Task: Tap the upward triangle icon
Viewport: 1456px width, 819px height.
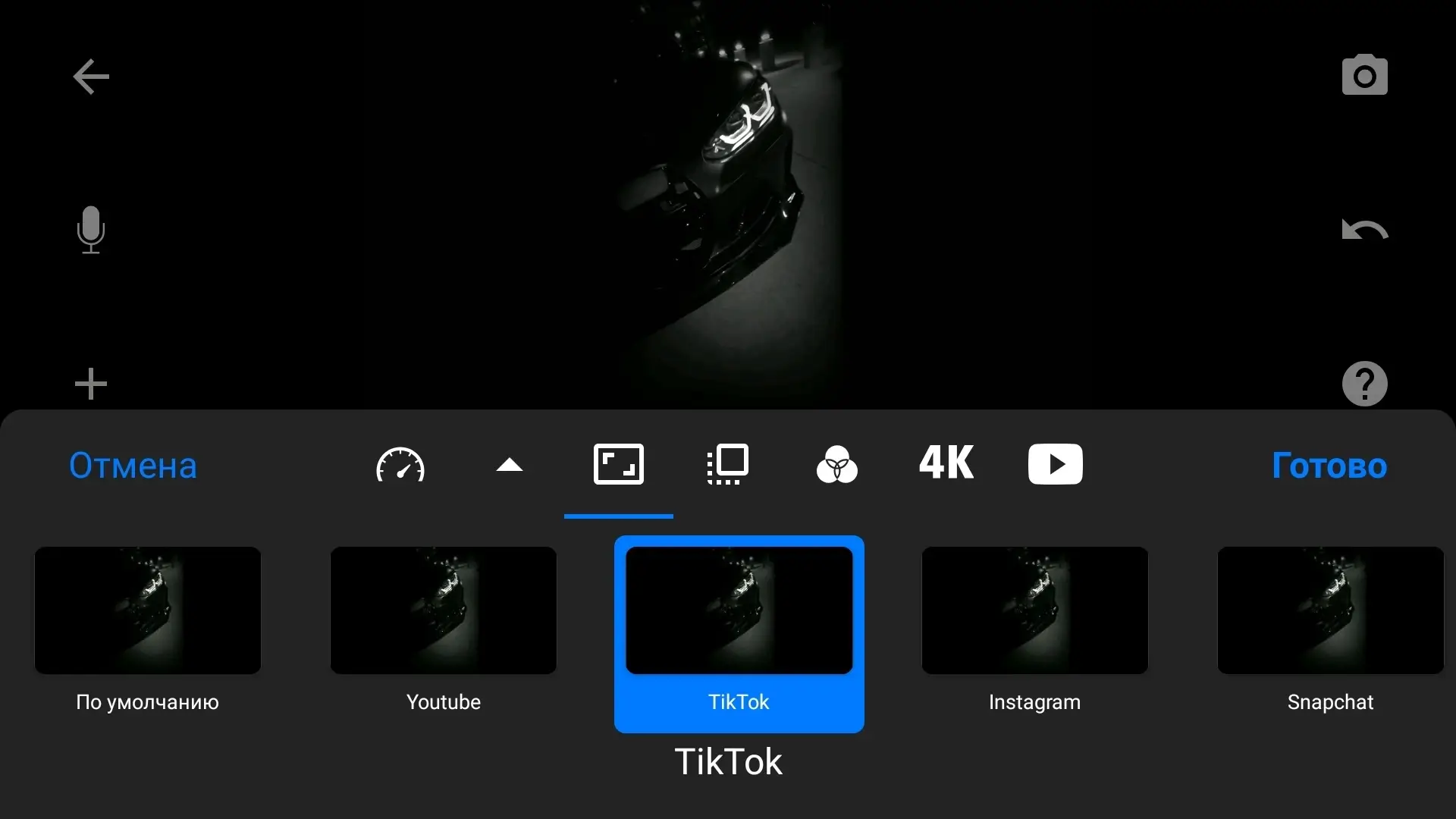Action: coord(510,465)
